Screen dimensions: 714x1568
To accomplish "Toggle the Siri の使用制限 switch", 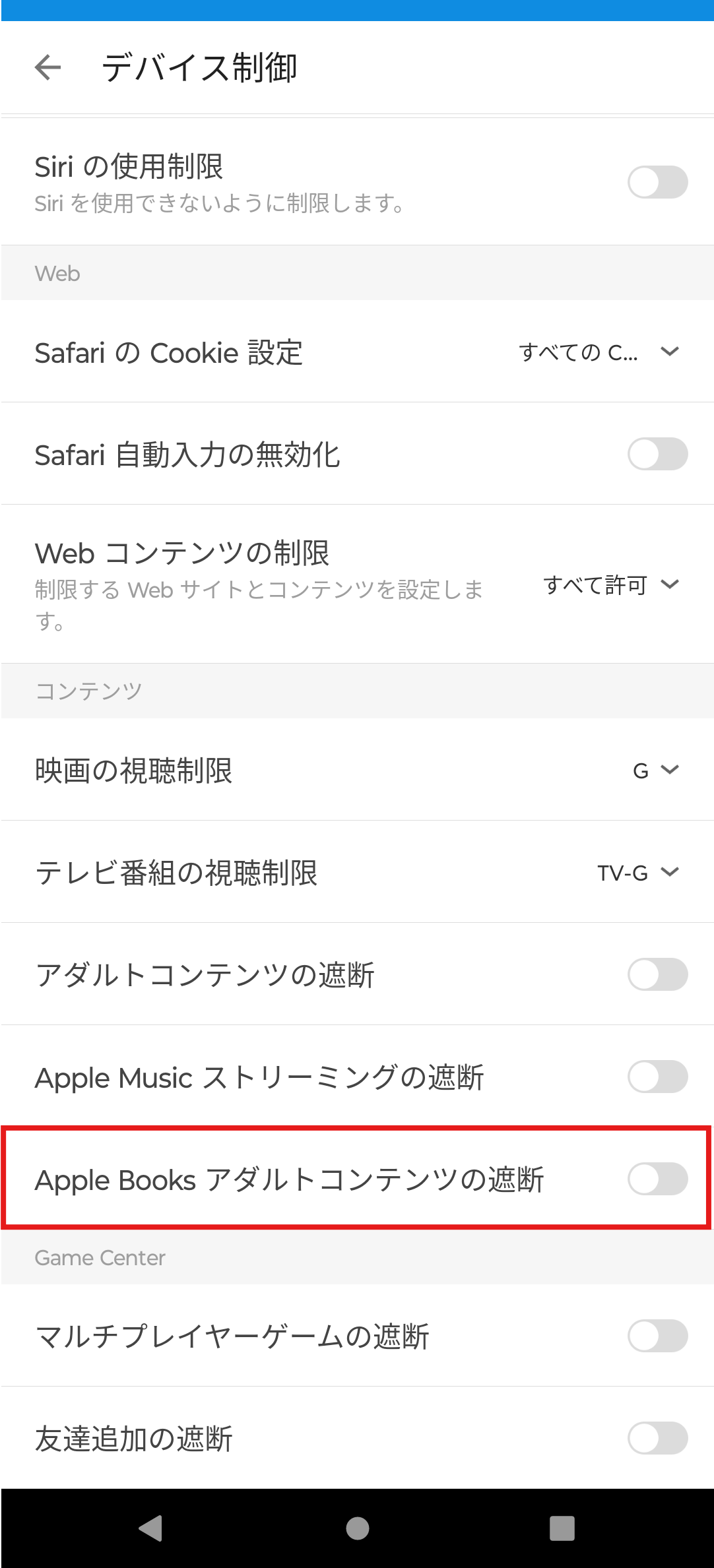I will 657,182.
